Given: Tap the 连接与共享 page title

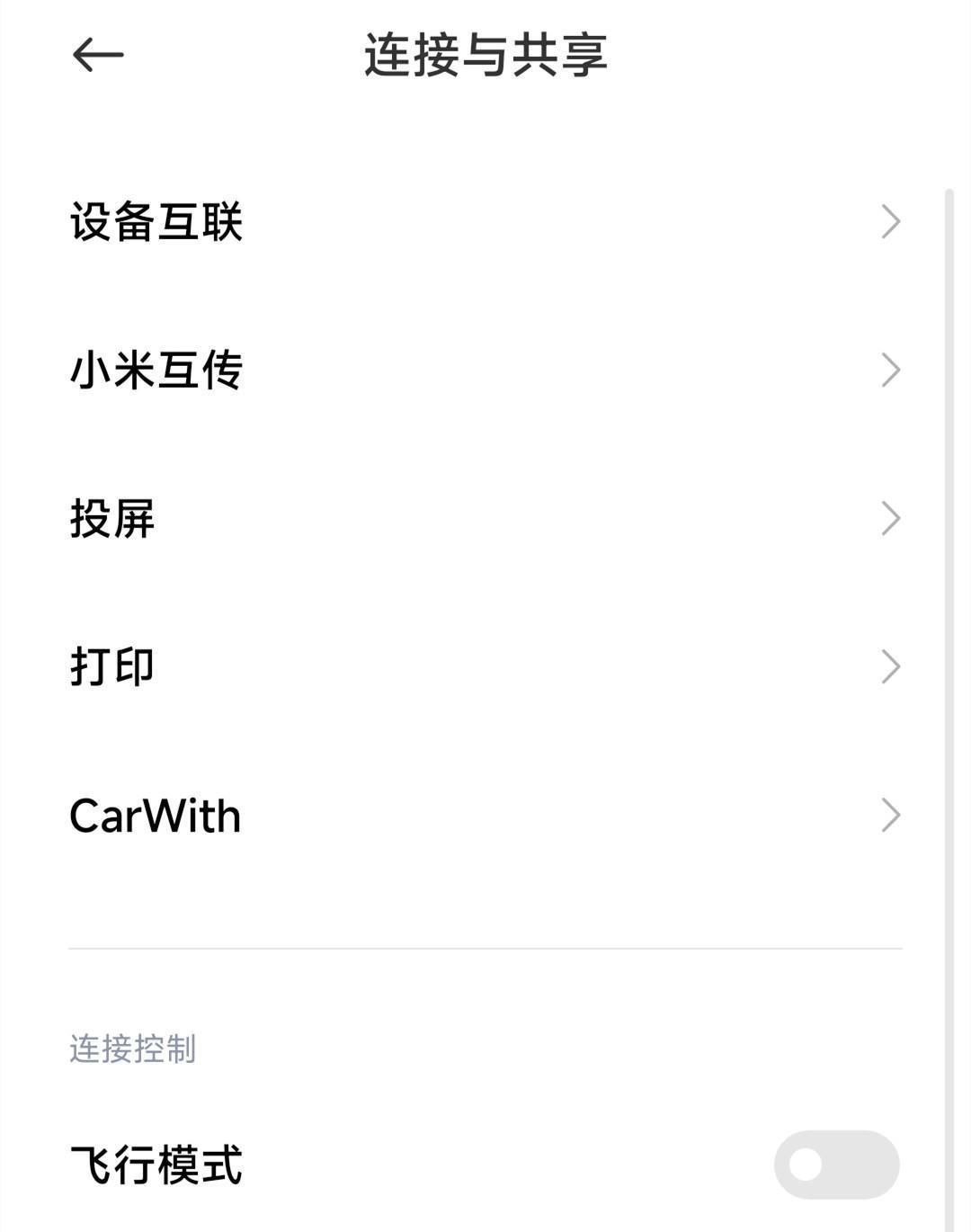Looking at the screenshot, I should tap(485, 54).
